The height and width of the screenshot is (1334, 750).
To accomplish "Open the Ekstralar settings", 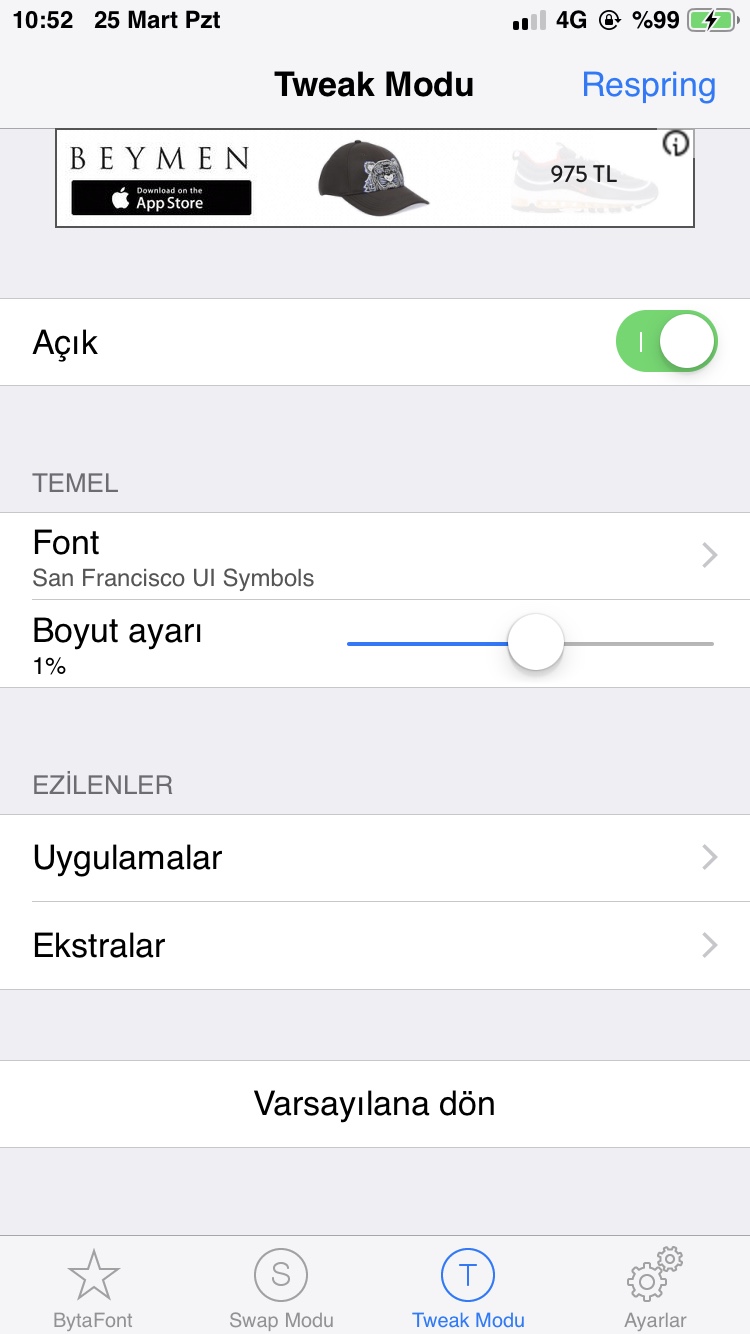I will (x=375, y=945).
